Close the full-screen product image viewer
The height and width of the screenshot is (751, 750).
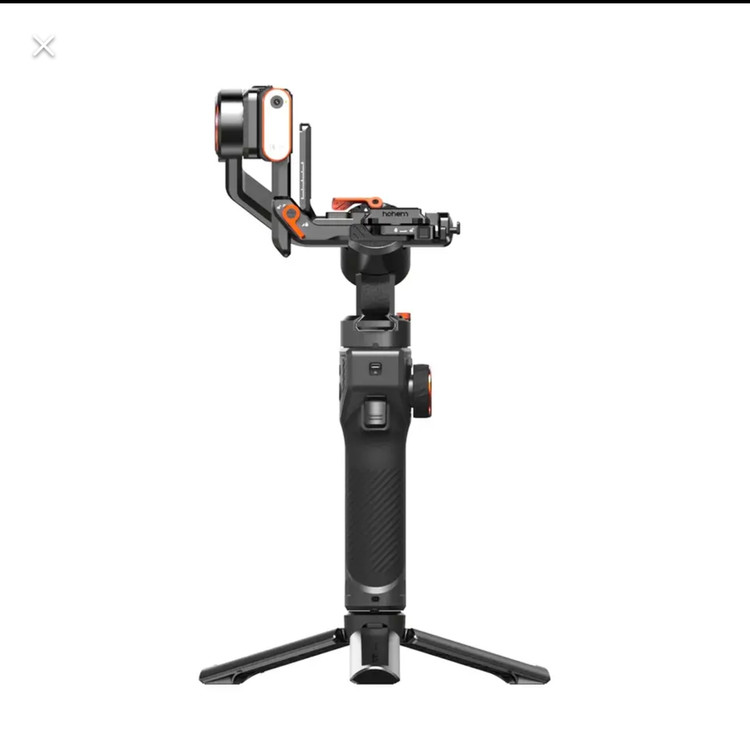pos(43,46)
